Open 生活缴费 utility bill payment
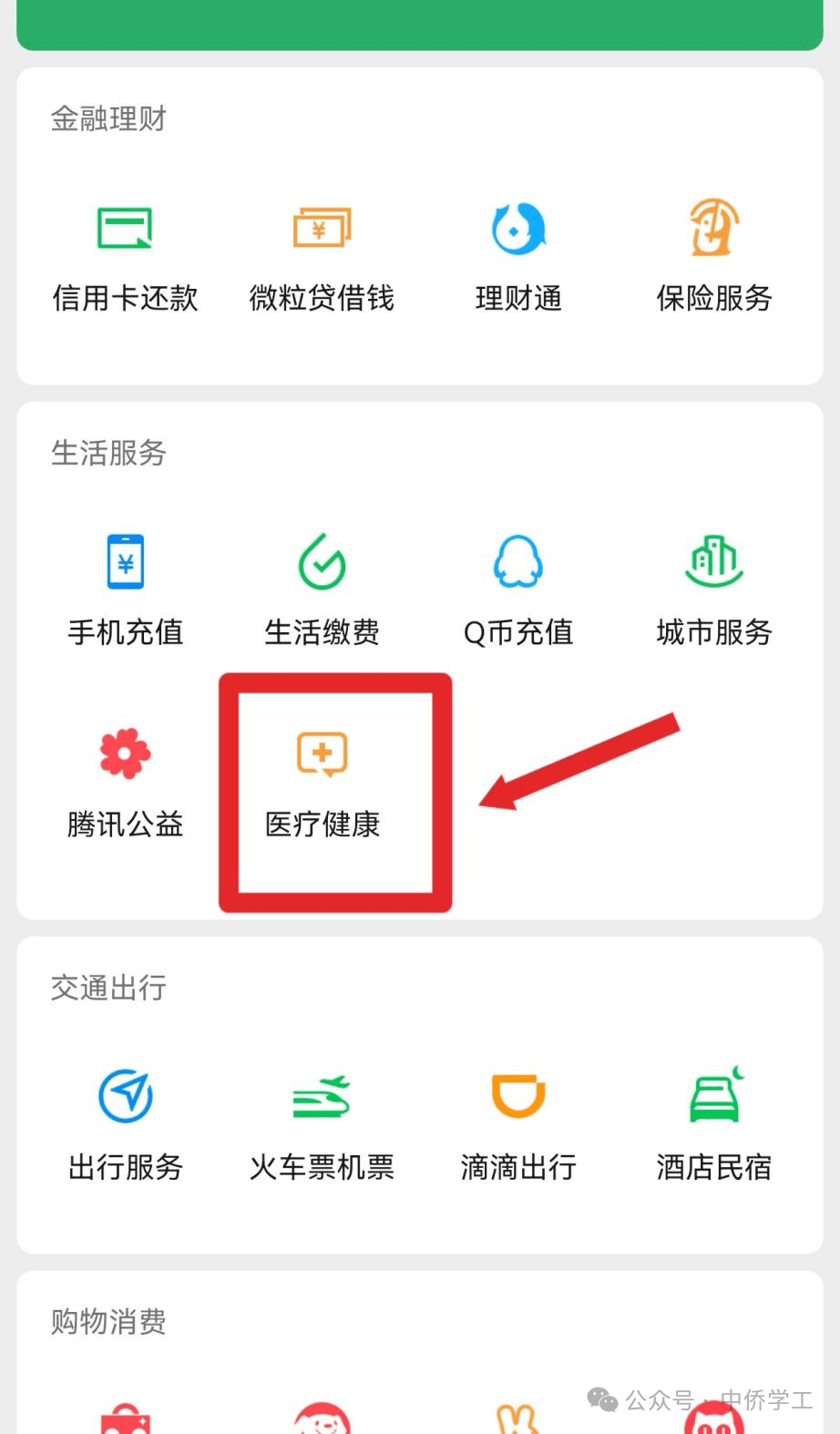The height and width of the screenshot is (1434, 840). pyautogui.click(x=322, y=589)
